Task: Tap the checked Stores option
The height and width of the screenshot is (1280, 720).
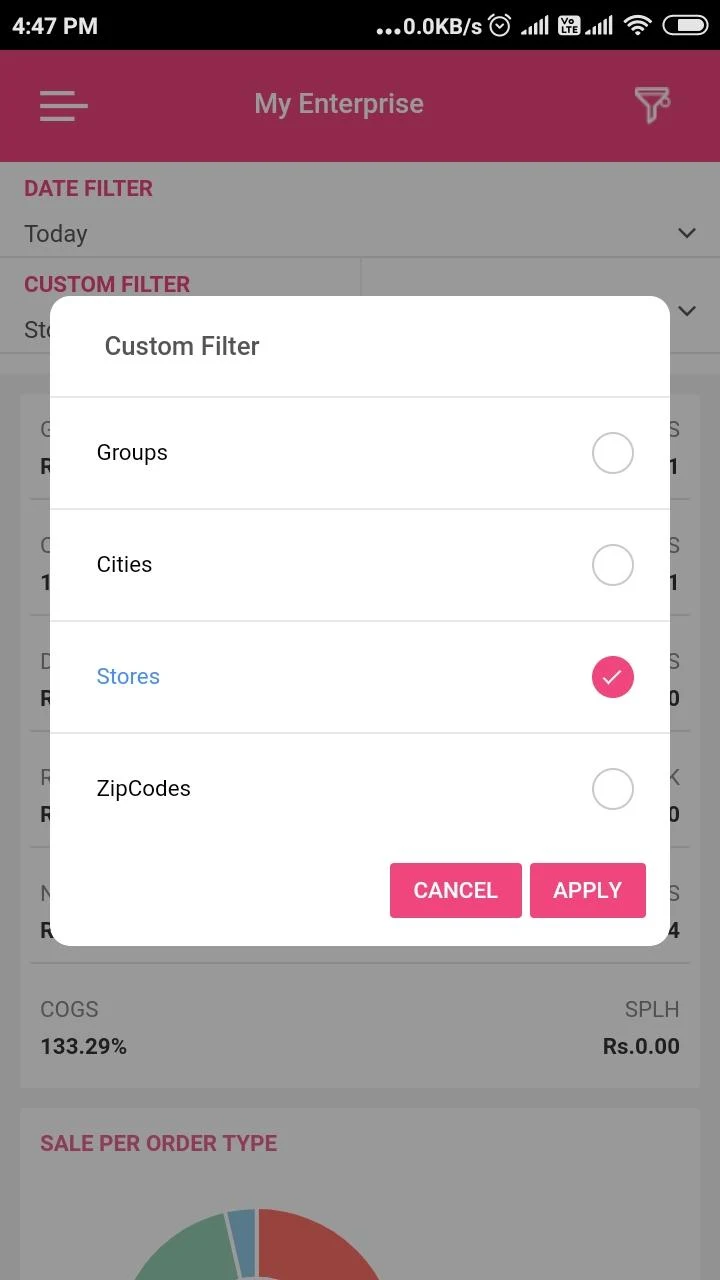Action: 613,677
